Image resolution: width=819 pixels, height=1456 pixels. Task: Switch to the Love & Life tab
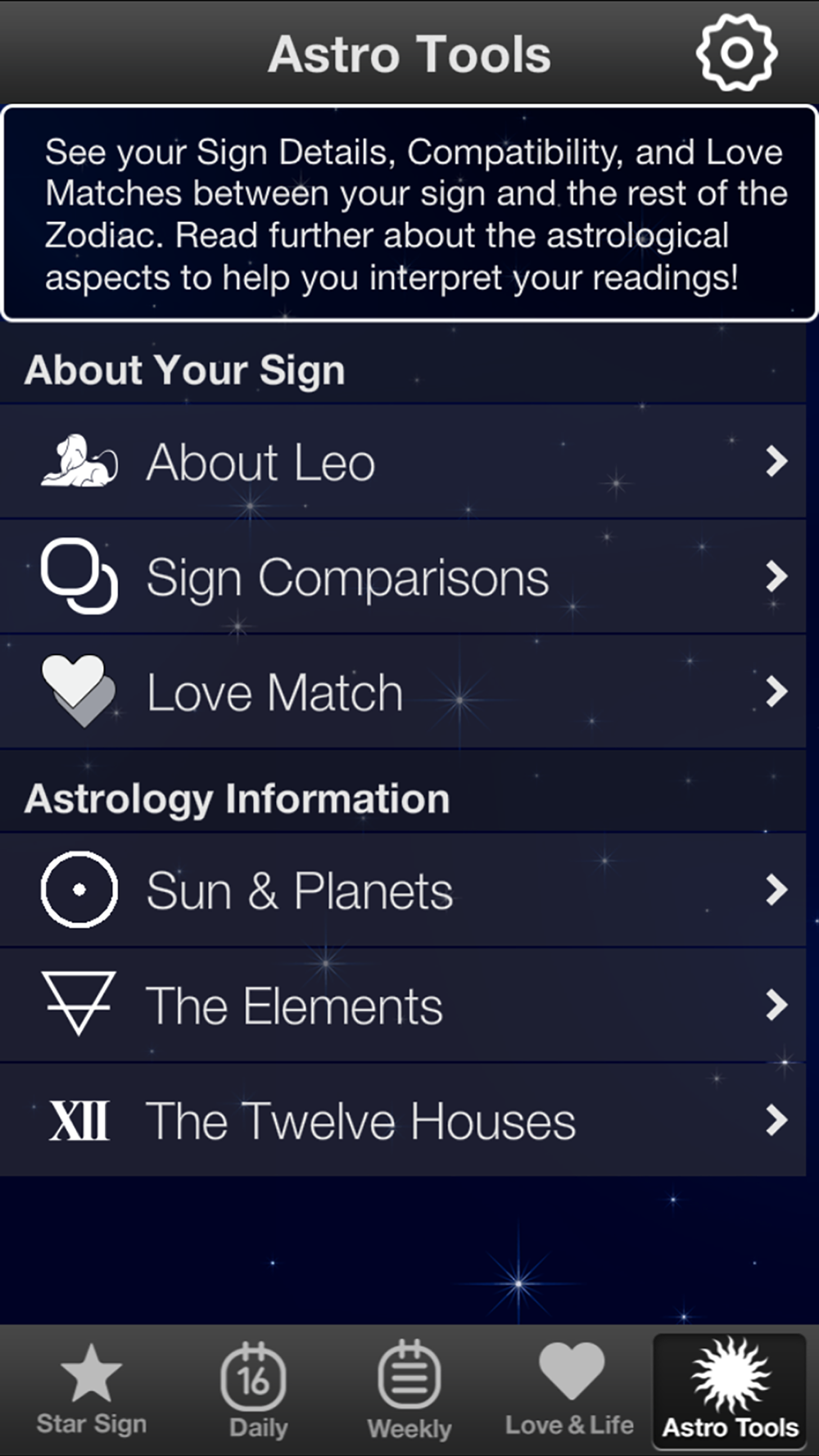pos(569,1390)
